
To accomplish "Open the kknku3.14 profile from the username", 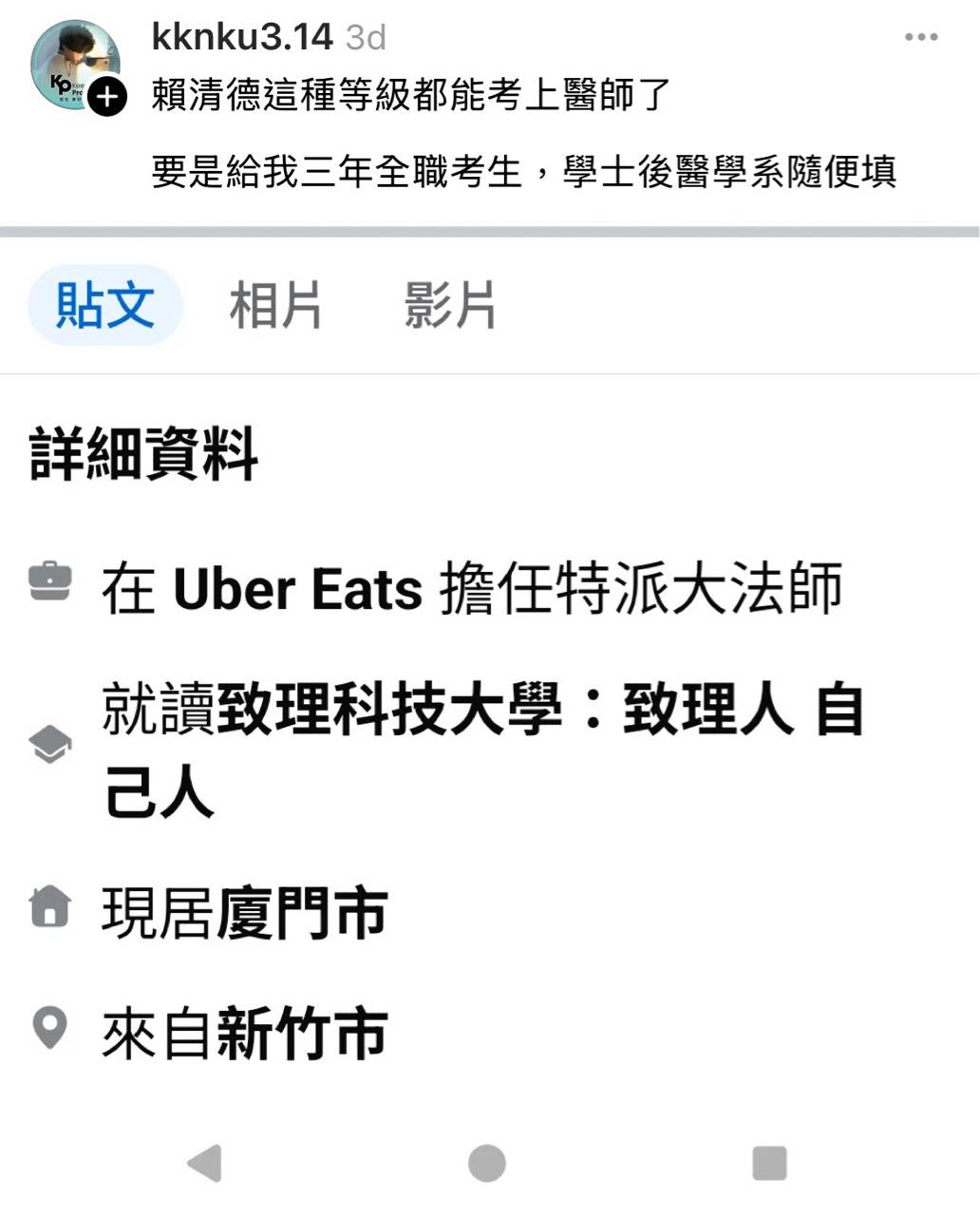I will click(242, 37).
